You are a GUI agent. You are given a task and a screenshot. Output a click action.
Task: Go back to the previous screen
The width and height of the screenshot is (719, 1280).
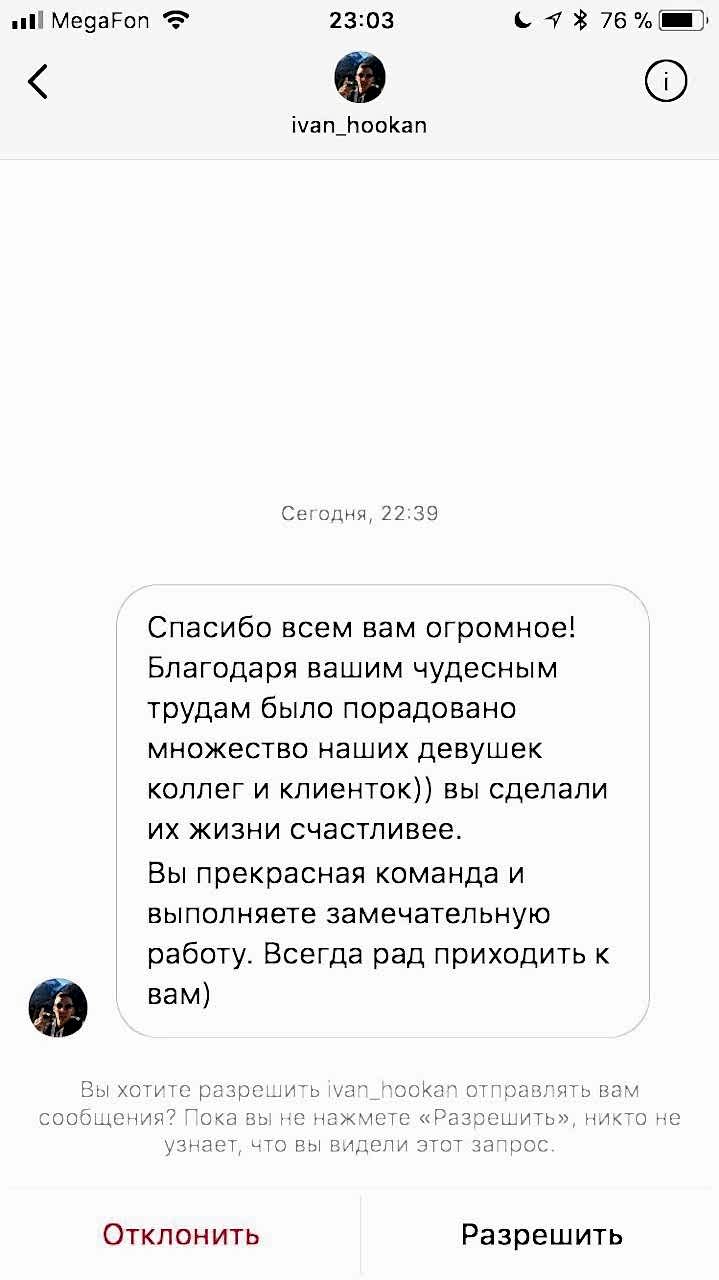pyautogui.click(x=38, y=82)
